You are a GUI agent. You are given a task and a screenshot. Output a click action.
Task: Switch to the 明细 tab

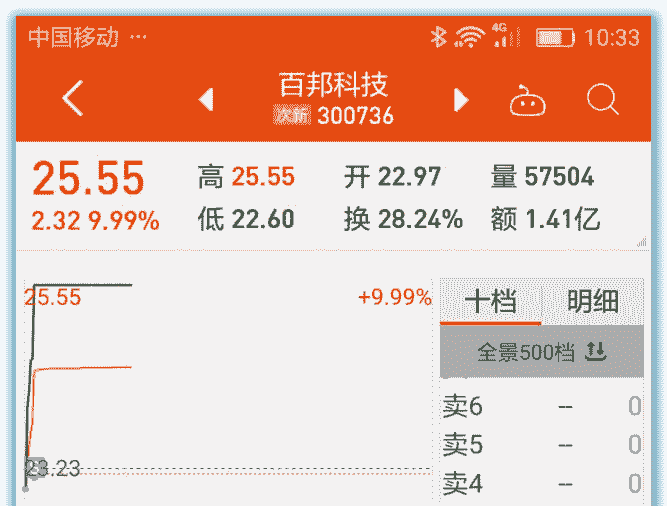click(x=592, y=302)
